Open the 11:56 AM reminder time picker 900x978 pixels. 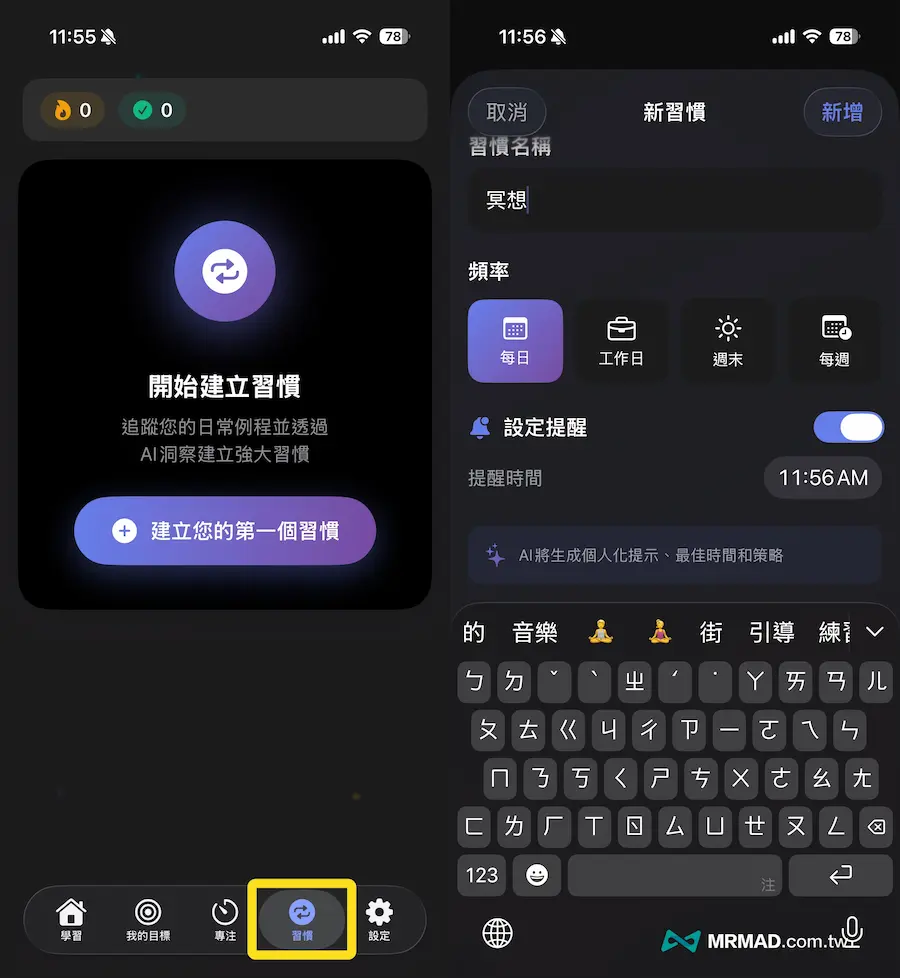coord(822,477)
